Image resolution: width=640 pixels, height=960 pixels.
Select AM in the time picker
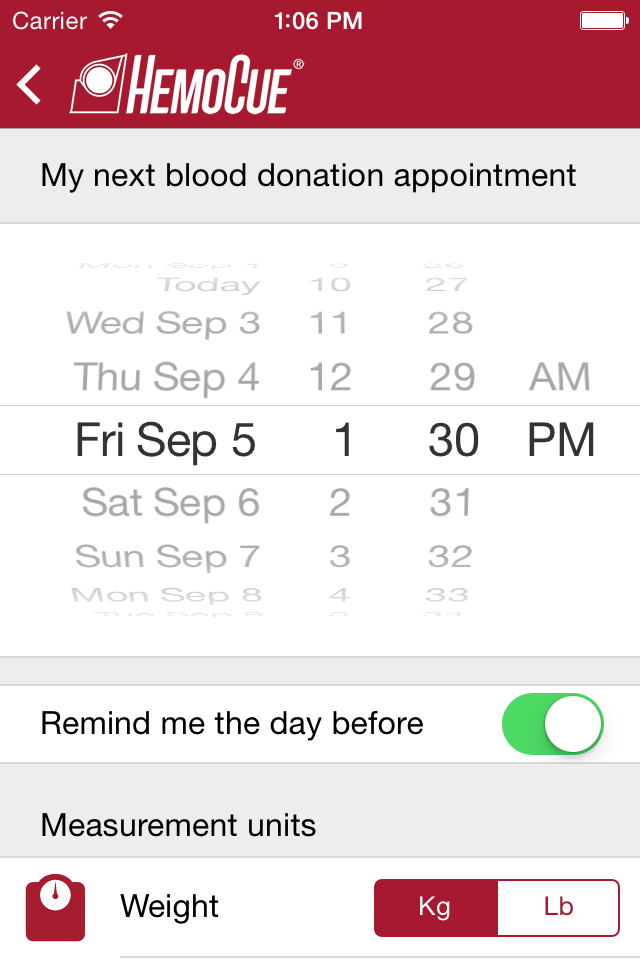[x=560, y=377]
